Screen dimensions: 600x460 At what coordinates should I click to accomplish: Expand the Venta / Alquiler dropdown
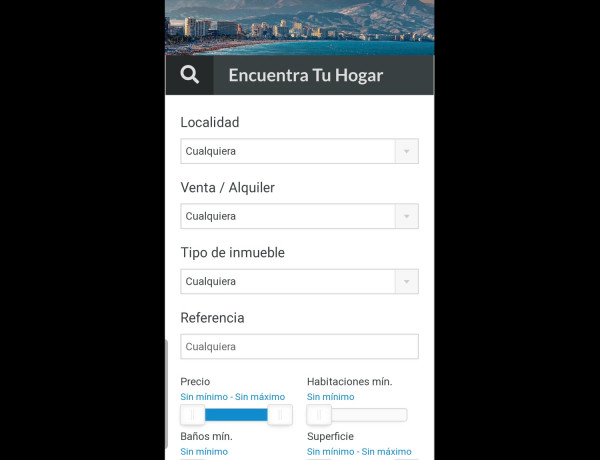pos(299,217)
